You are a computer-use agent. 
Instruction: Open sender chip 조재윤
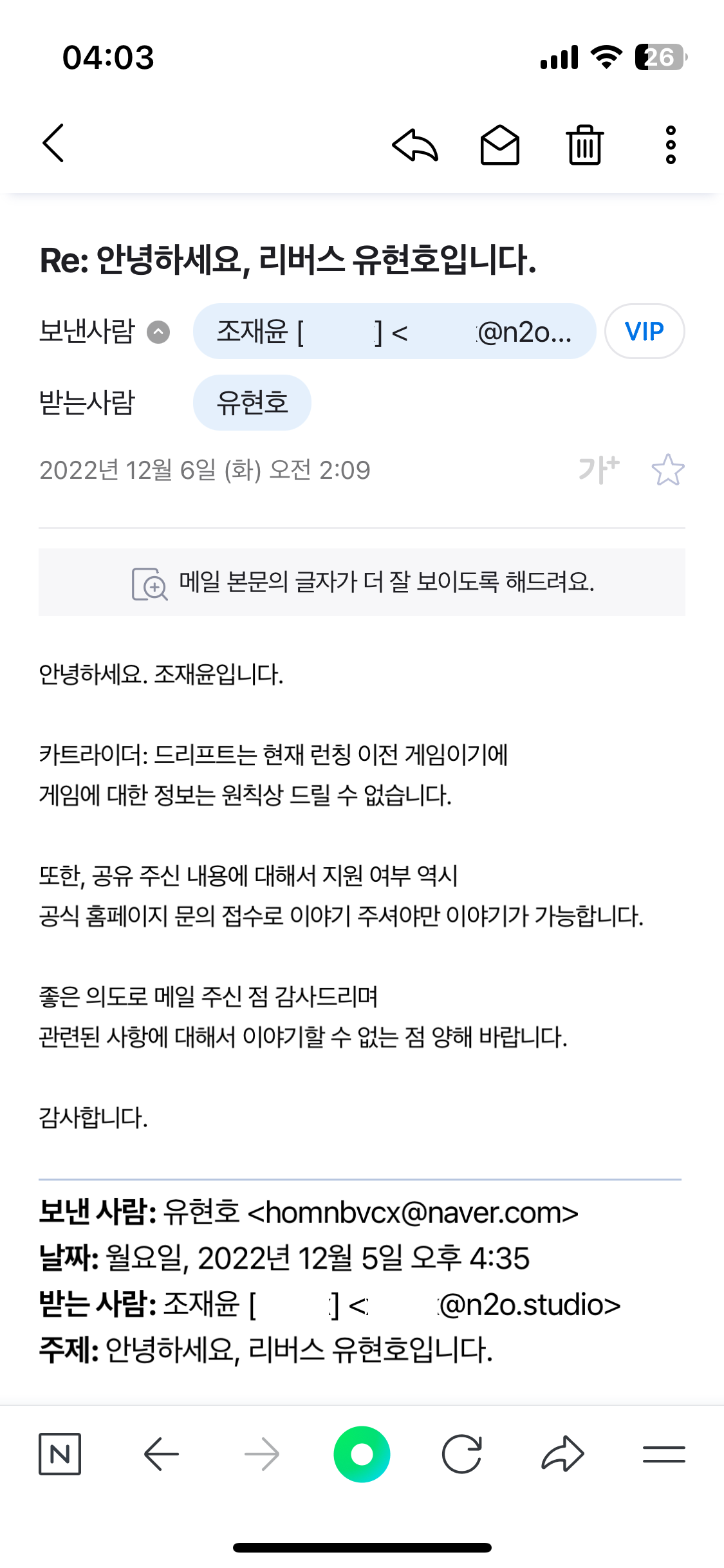click(394, 332)
